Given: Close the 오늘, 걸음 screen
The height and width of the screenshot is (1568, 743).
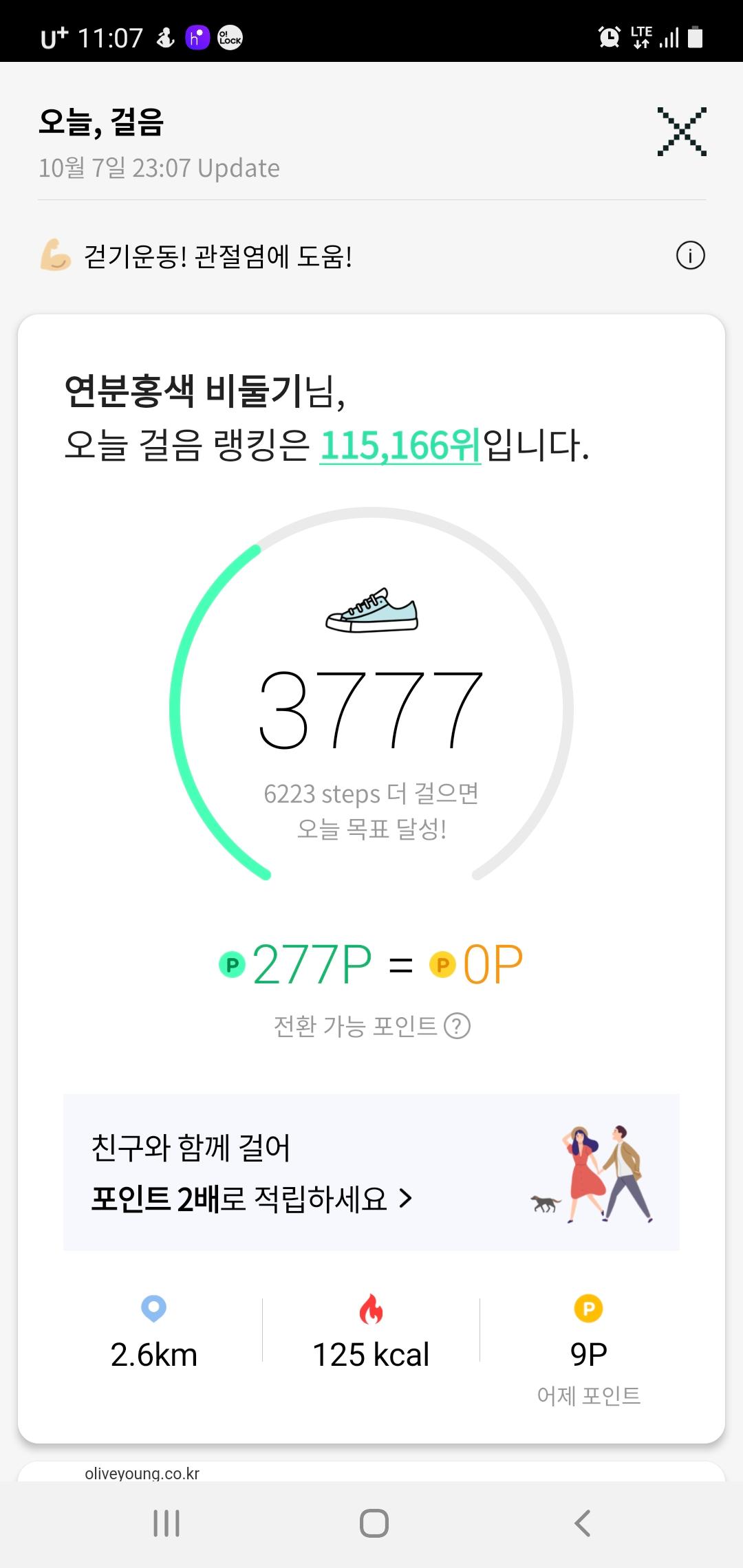Looking at the screenshot, I should [681, 131].
